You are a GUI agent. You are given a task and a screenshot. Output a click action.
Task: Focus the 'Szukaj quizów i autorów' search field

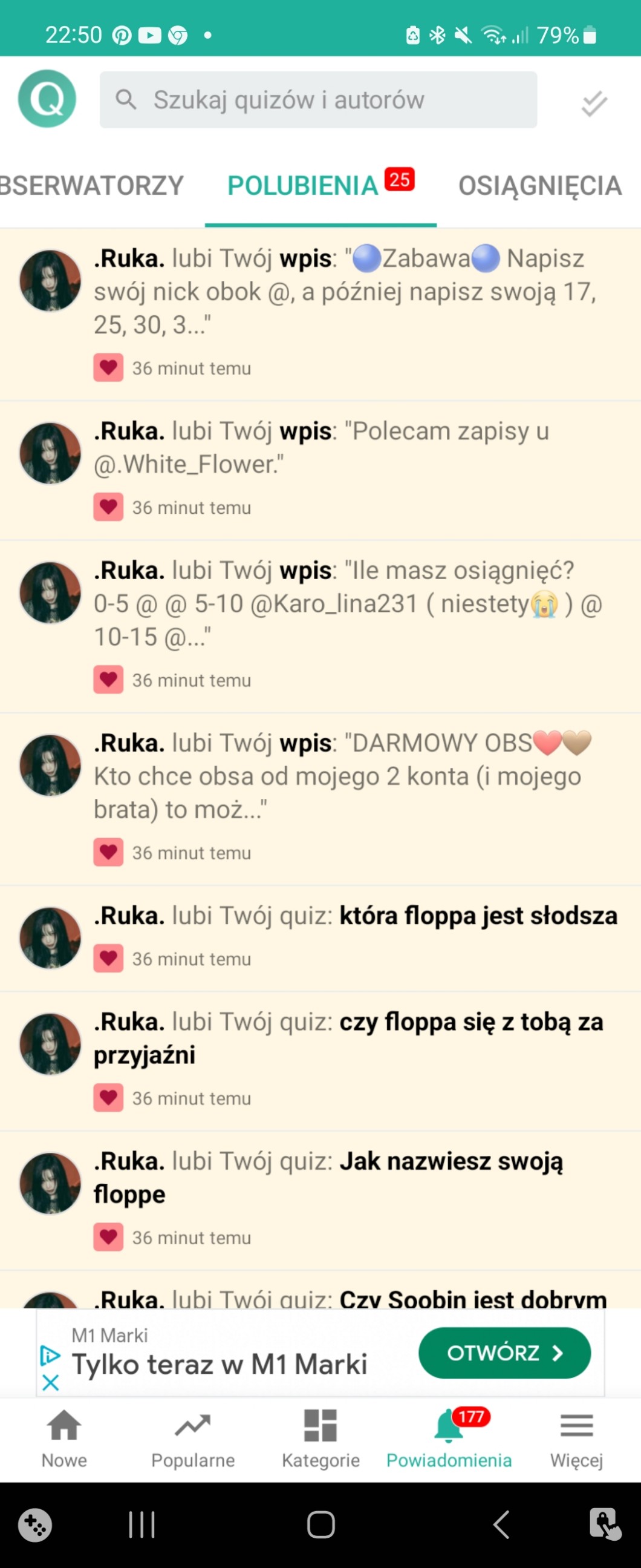tap(318, 100)
